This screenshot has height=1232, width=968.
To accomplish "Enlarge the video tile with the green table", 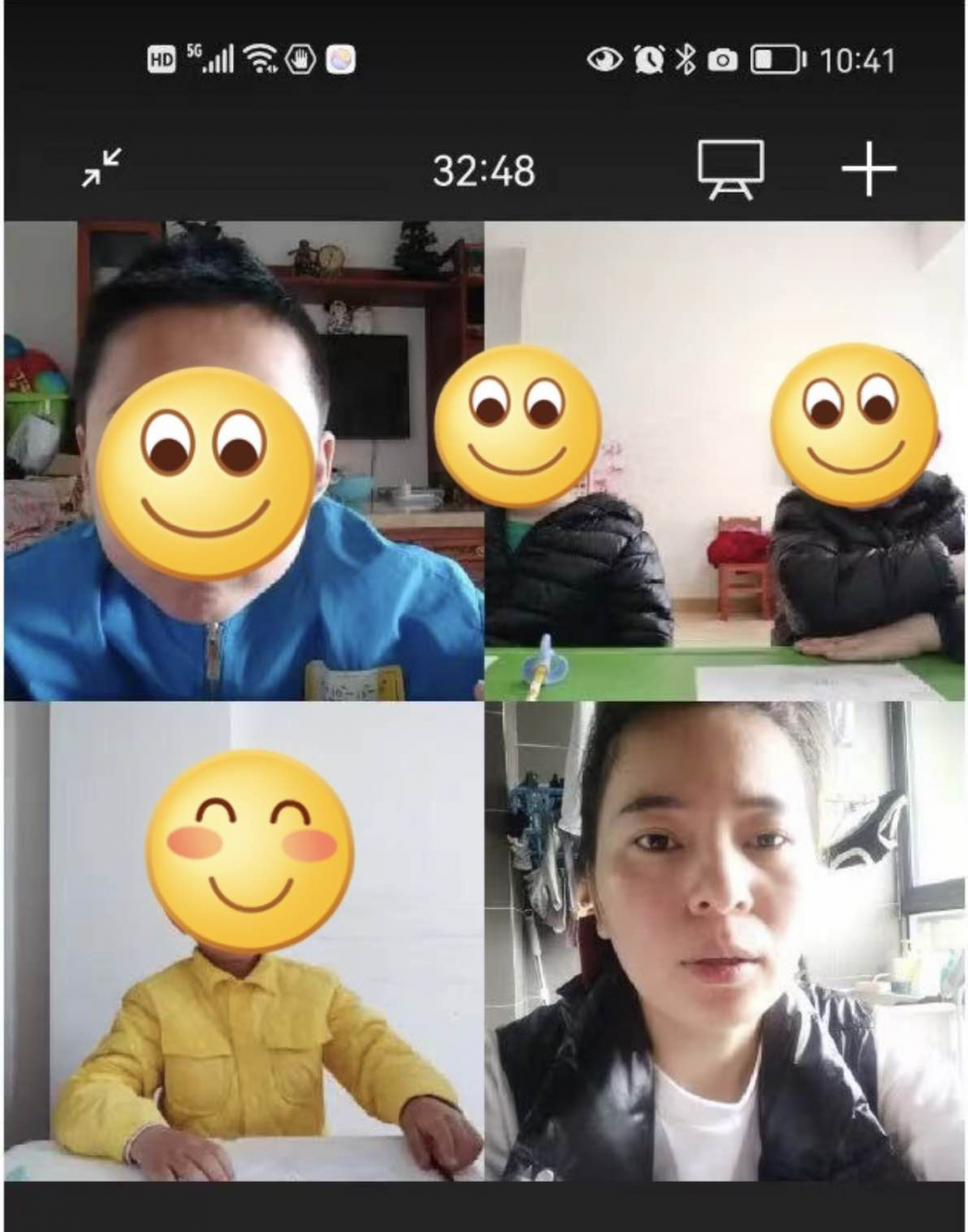I will click(x=724, y=461).
